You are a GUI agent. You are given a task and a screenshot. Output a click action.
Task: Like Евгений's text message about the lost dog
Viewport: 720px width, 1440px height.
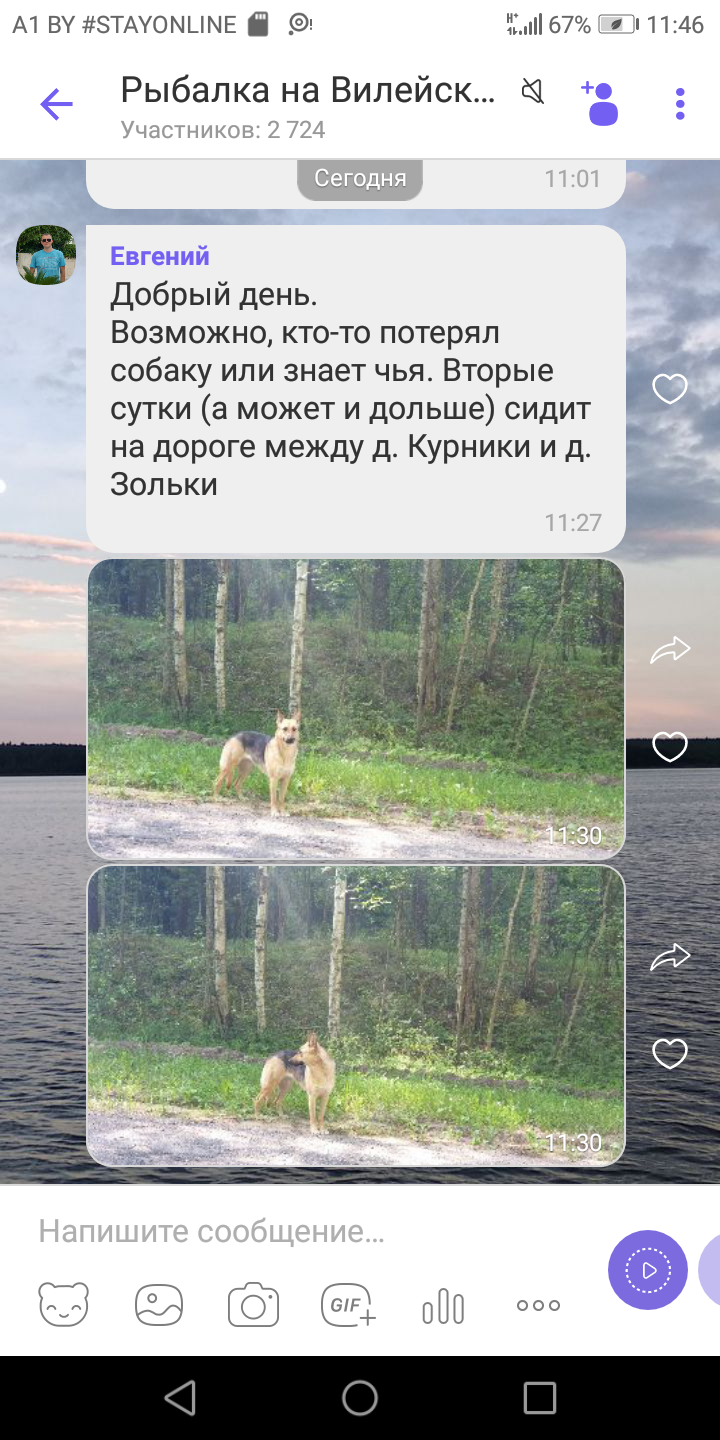(669, 388)
